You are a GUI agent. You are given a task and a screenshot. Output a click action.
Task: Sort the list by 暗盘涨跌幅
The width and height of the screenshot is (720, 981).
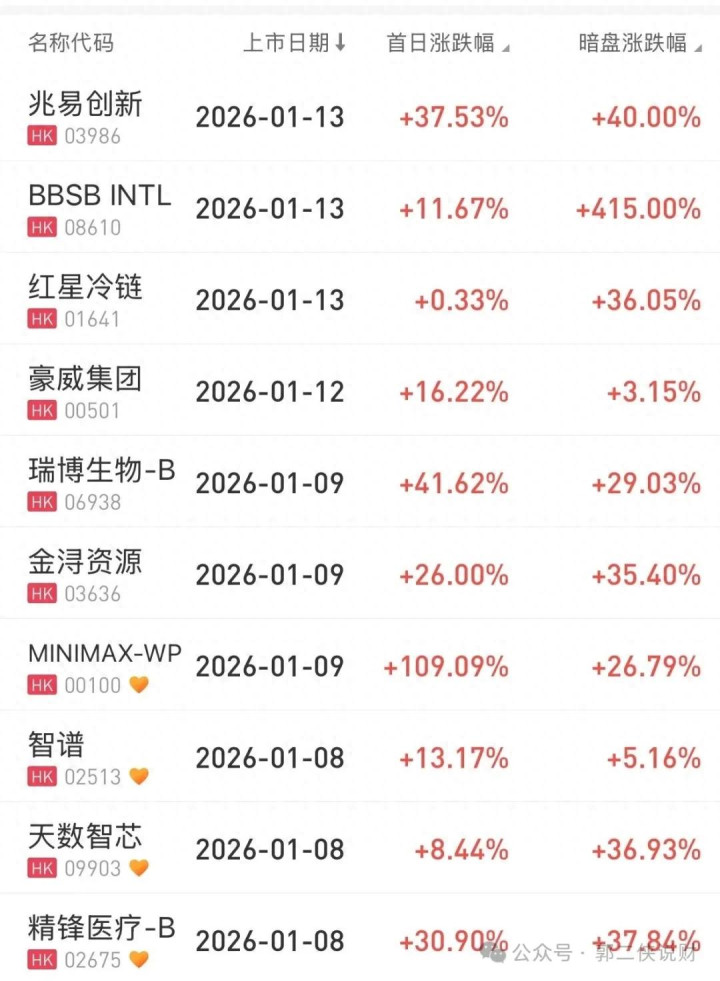pyautogui.click(x=639, y=43)
